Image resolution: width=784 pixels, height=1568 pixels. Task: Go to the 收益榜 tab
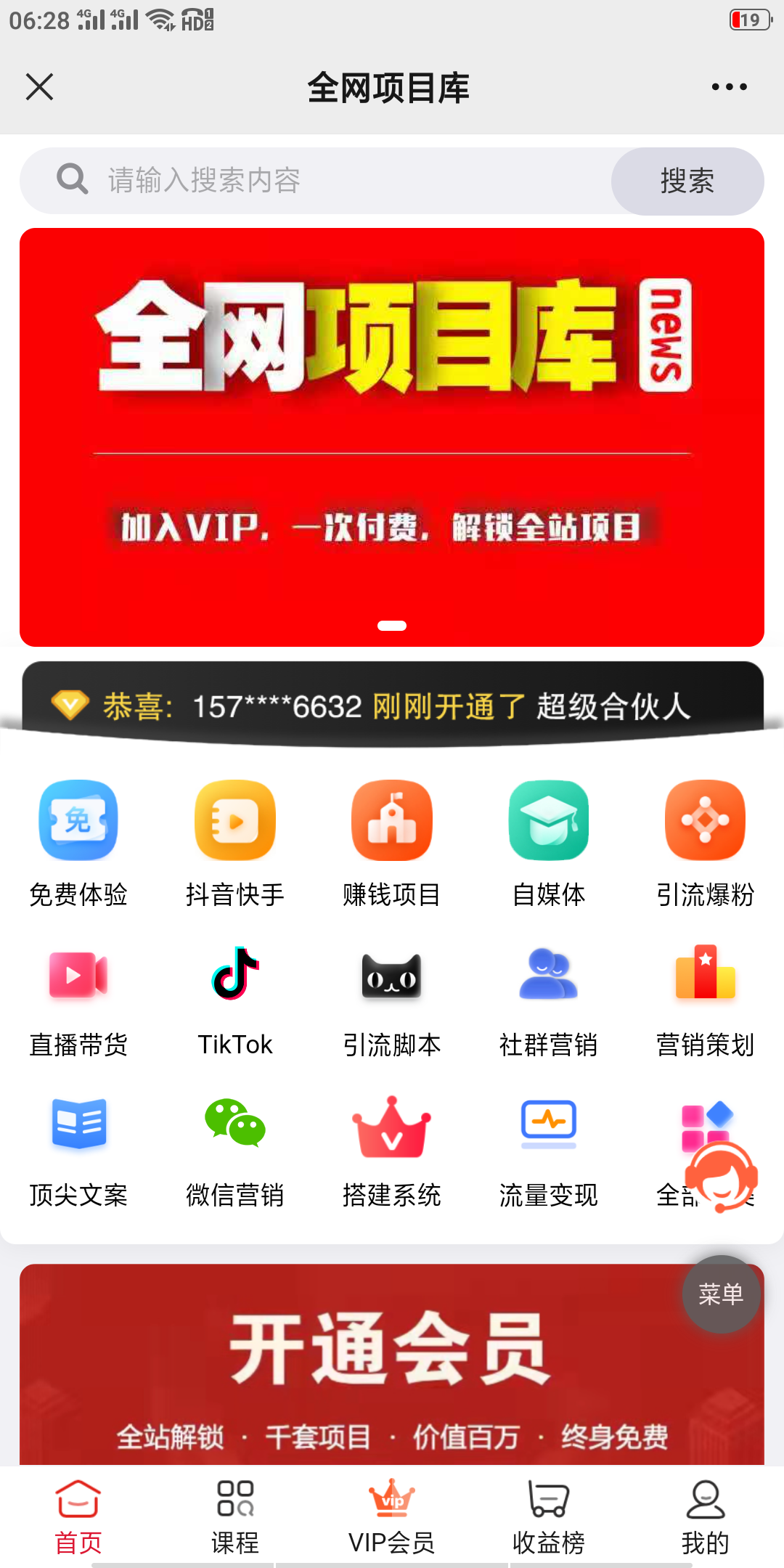pos(549,1516)
